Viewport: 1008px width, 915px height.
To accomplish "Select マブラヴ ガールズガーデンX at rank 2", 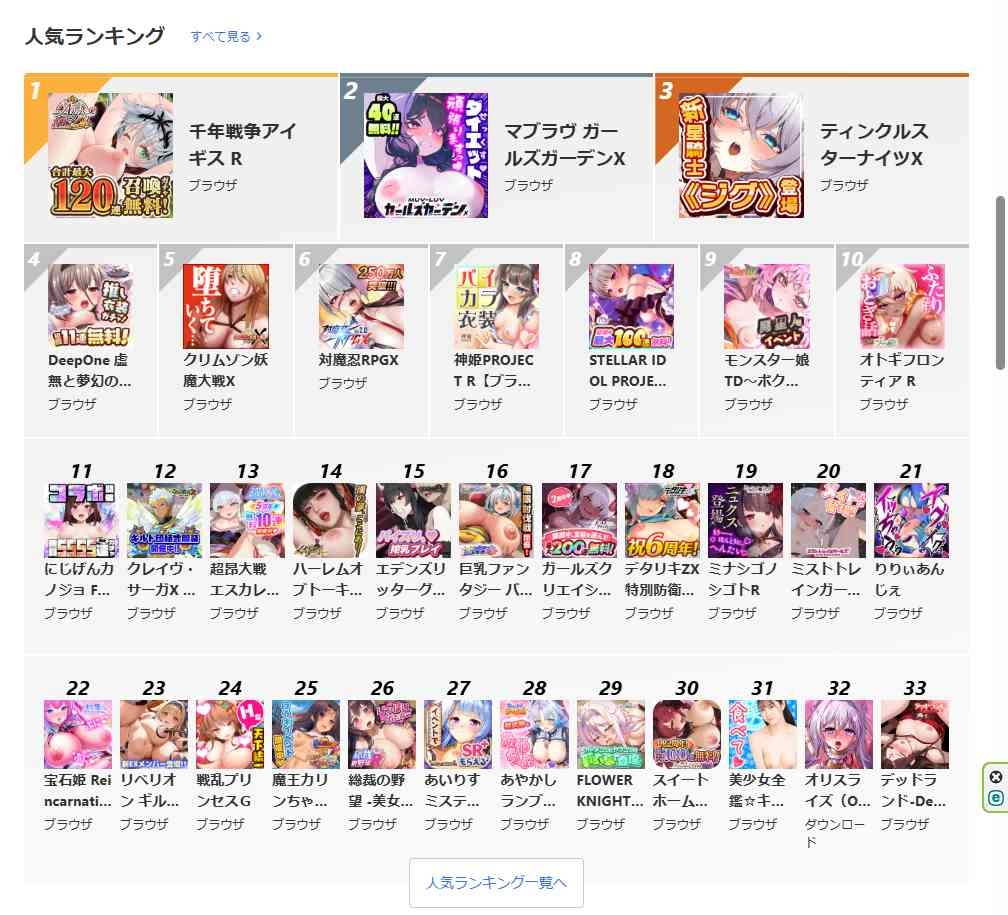I will click(x=496, y=156).
